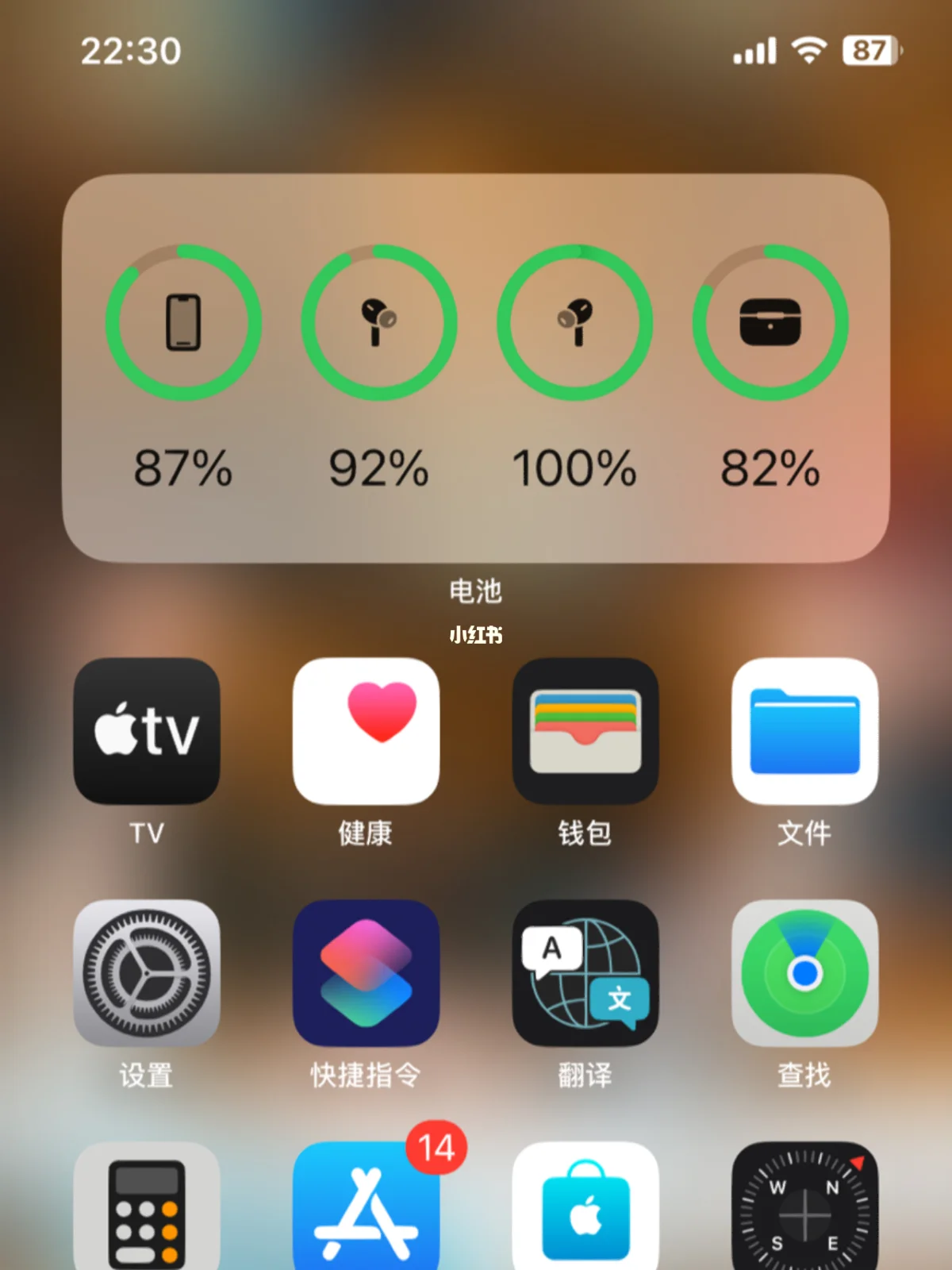Open the battery widget
952x1270 pixels.
tap(476, 369)
